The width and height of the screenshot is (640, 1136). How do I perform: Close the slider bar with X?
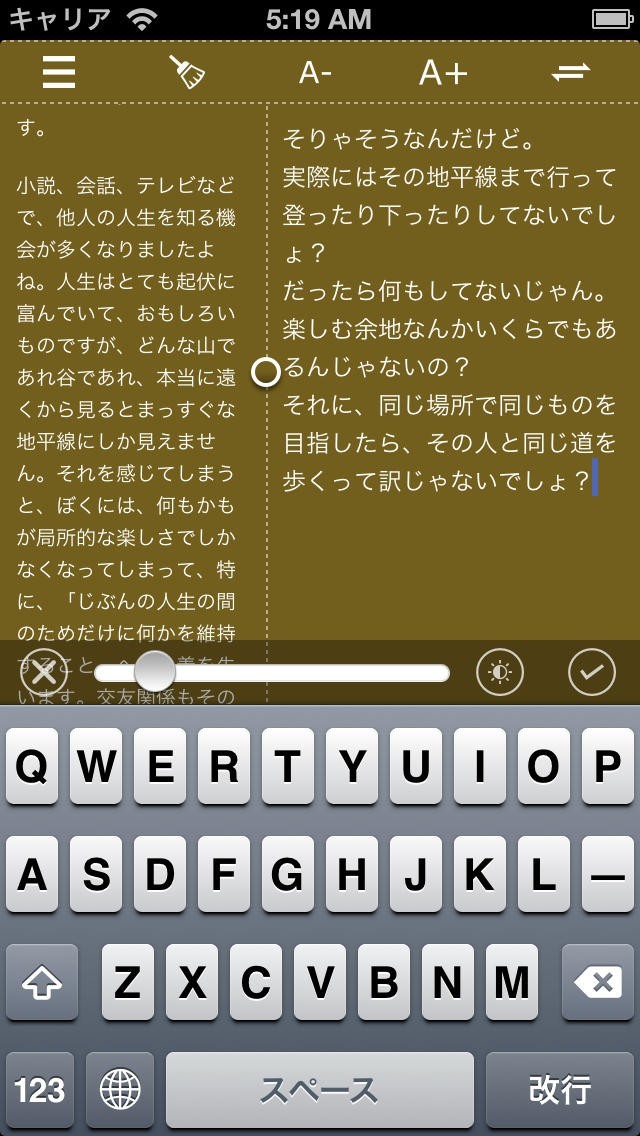43,673
